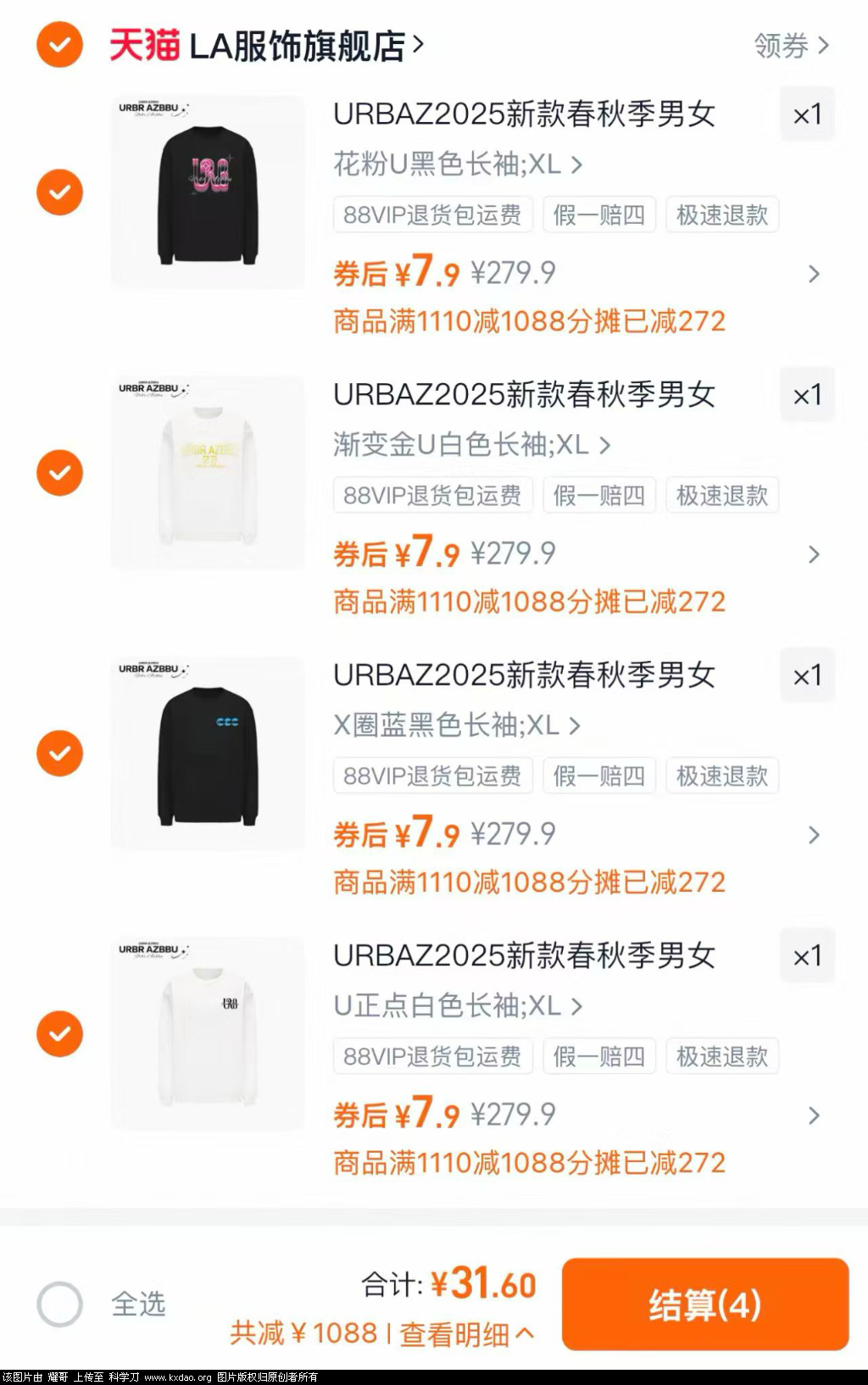Change the 花粉U黑色长袖;XL variant

click(458, 164)
